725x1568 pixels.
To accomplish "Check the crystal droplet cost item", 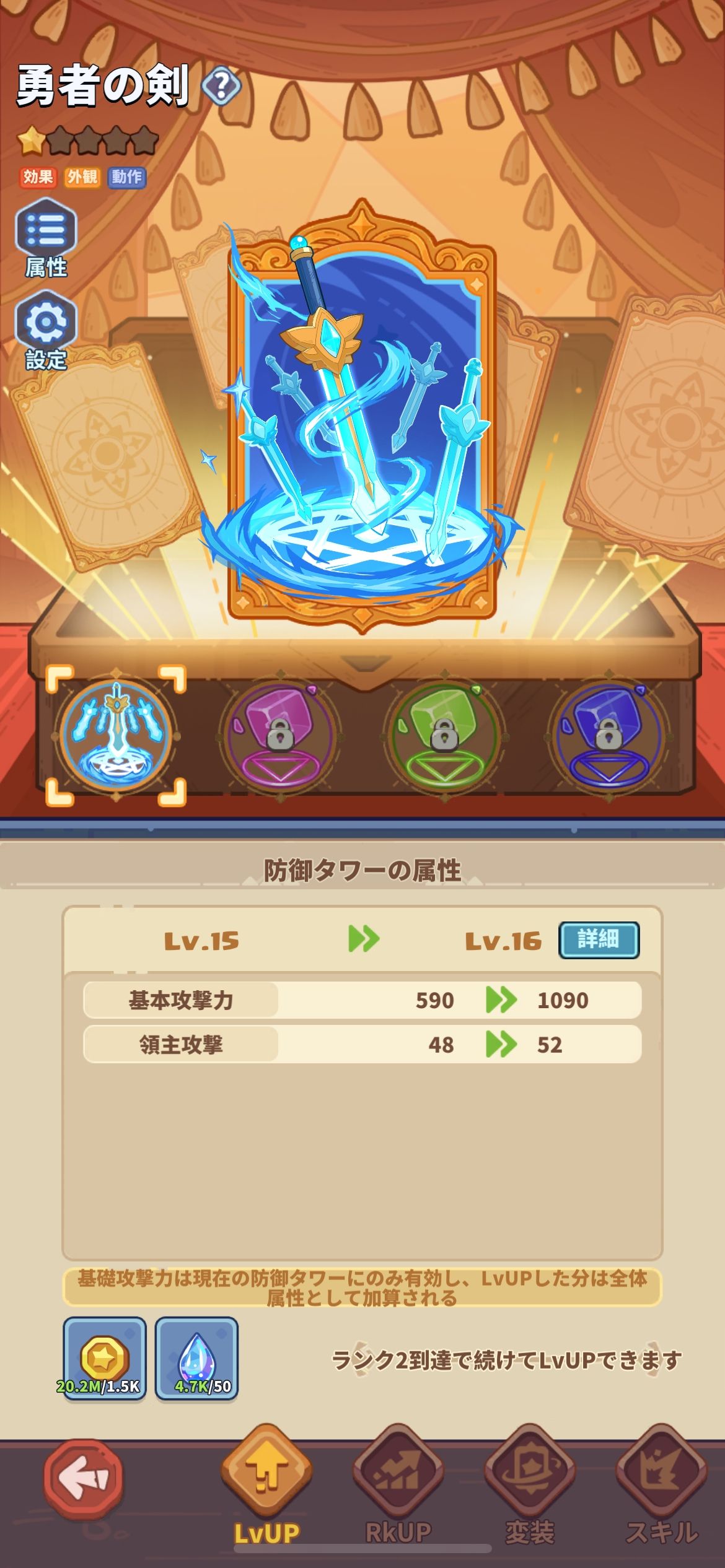I will (x=196, y=1359).
